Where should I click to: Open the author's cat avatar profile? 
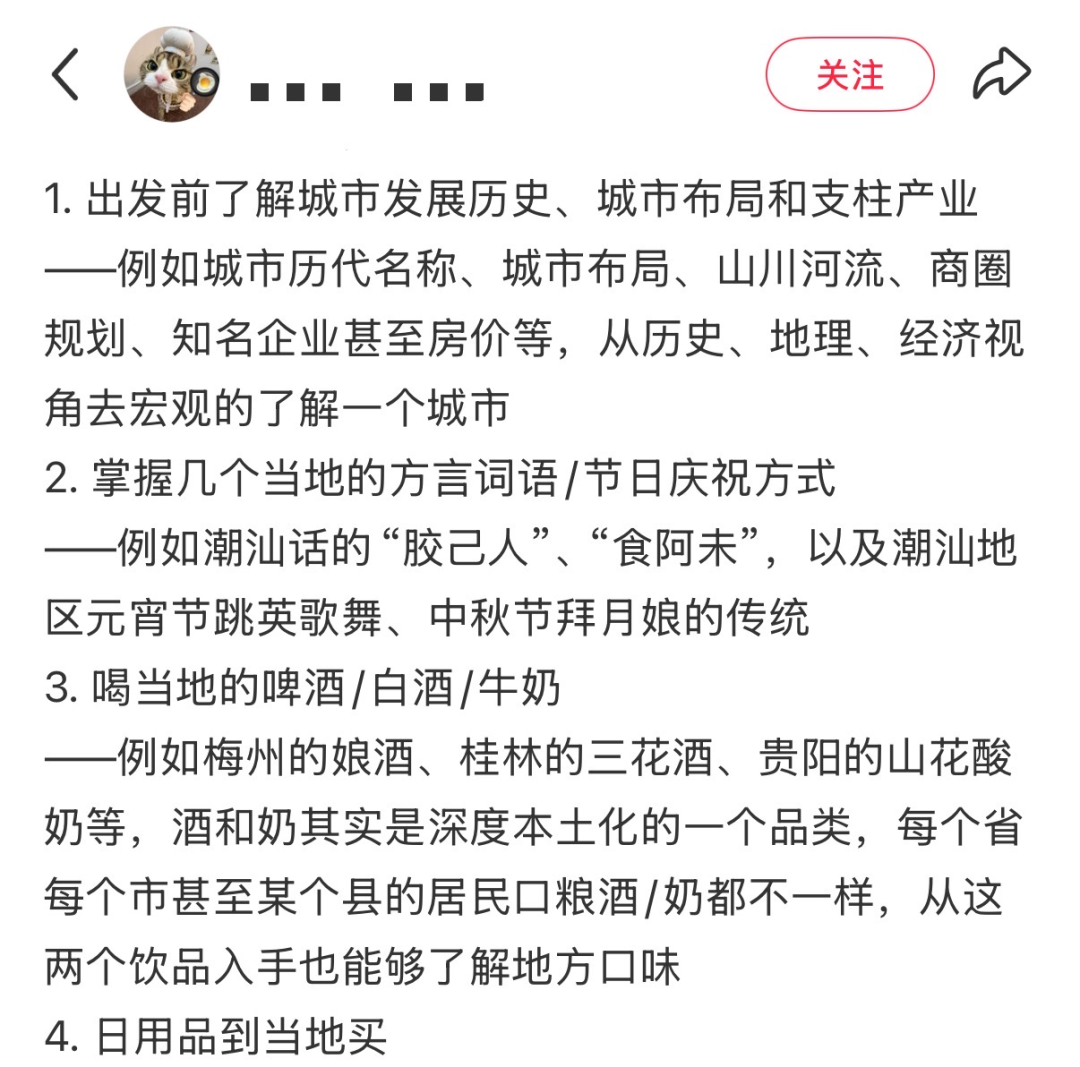[171, 75]
